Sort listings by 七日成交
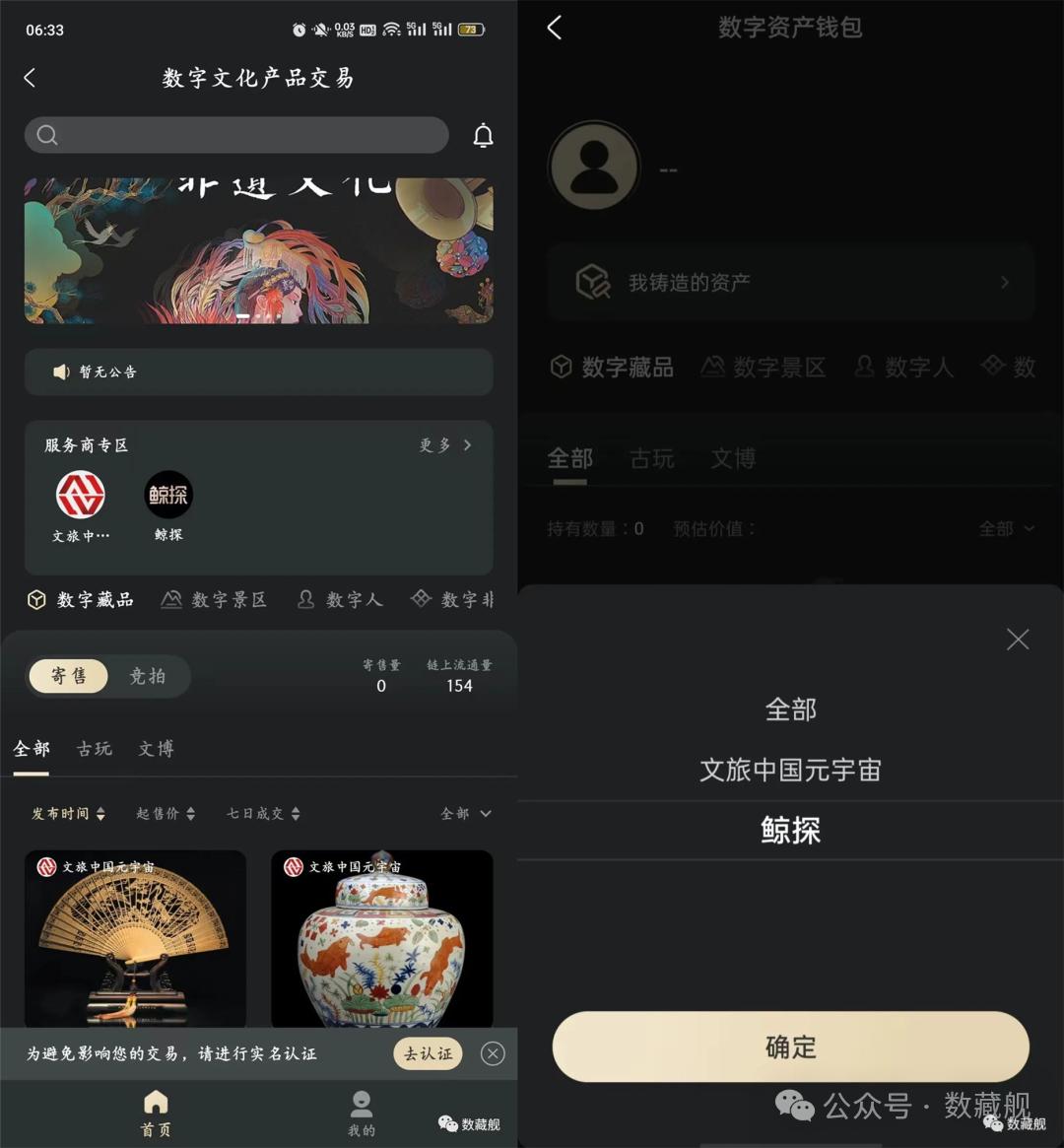 (263, 814)
